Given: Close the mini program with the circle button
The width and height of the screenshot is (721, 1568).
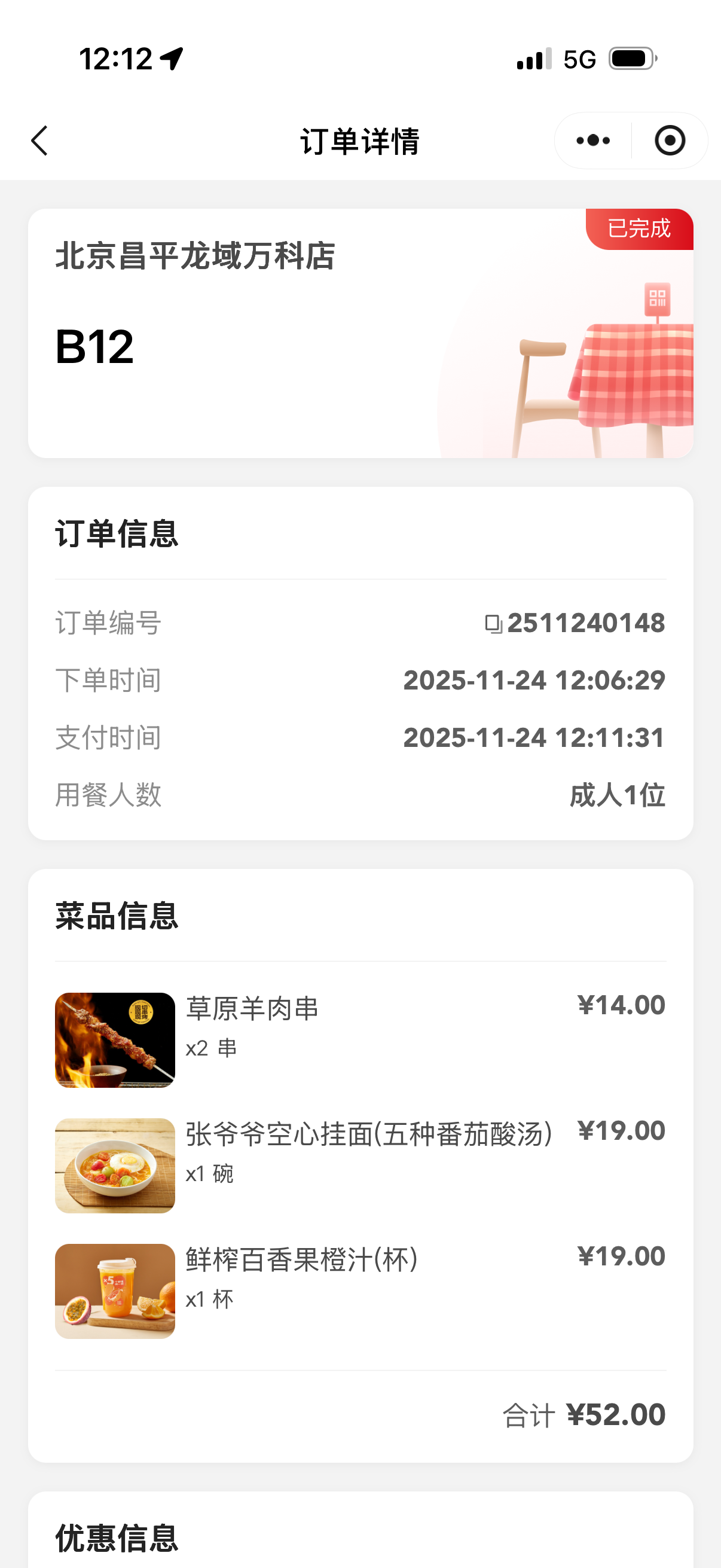Looking at the screenshot, I should (670, 141).
